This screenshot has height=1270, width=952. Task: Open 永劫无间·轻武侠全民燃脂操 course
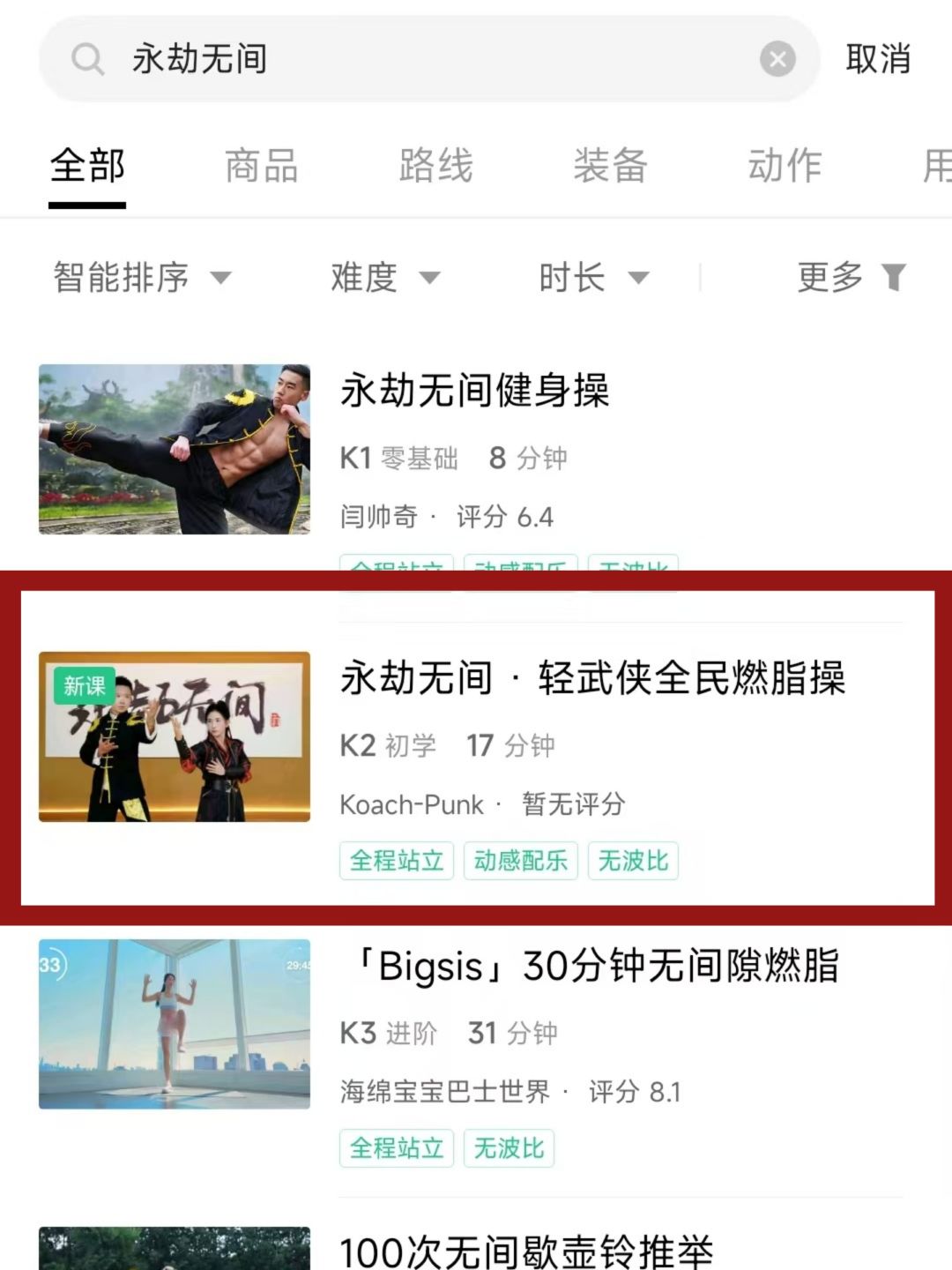[x=592, y=678]
